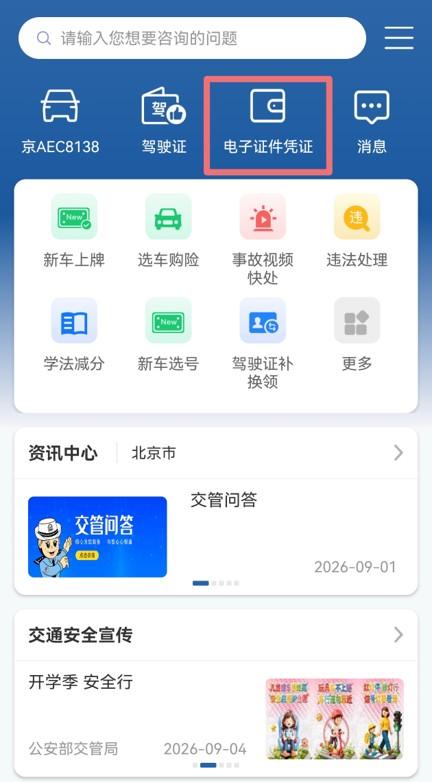The height and width of the screenshot is (782, 432).
Task: Open 驾驶证 driver license
Action: coord(164,122)
